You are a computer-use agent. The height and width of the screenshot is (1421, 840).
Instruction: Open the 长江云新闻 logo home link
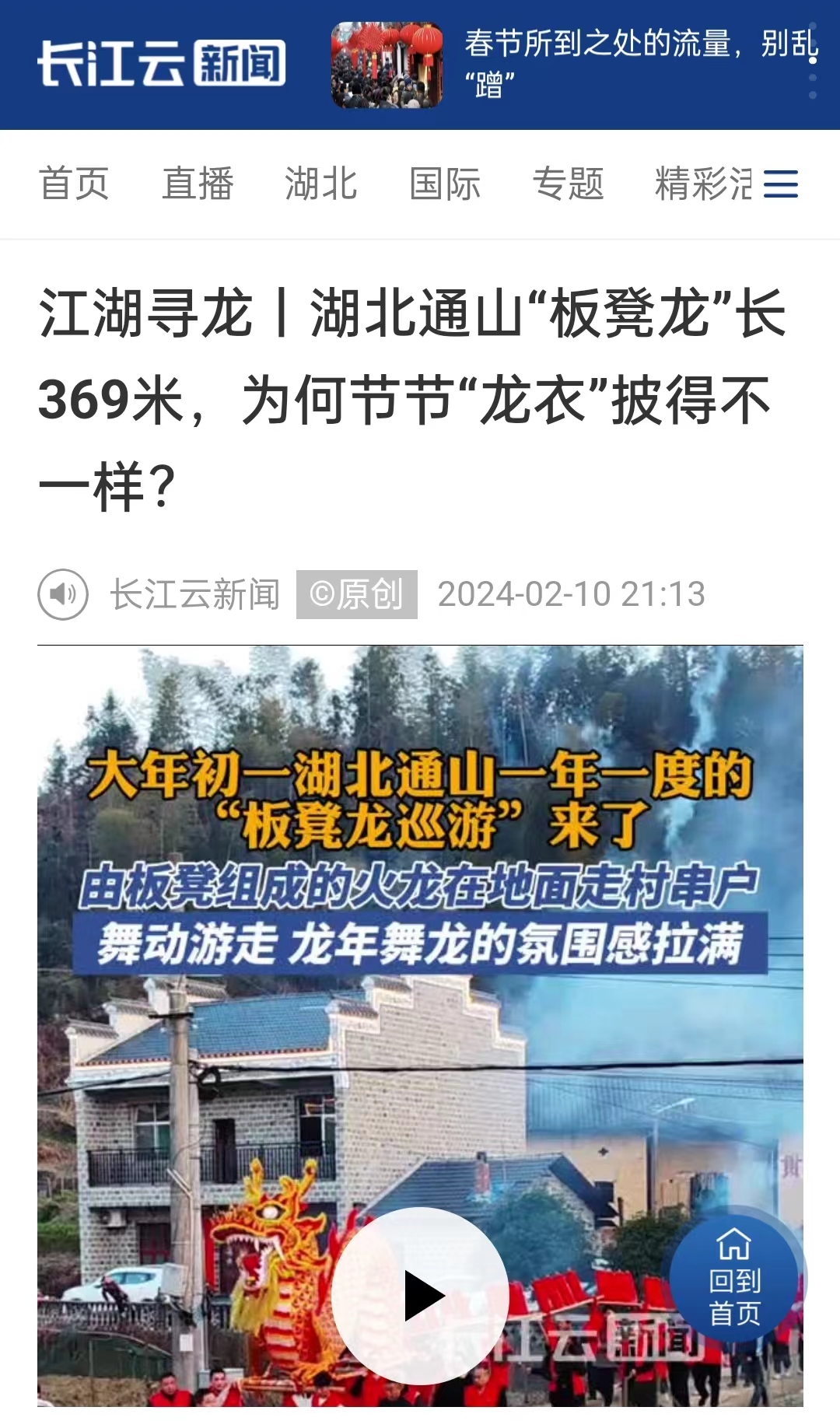point(162,63)
